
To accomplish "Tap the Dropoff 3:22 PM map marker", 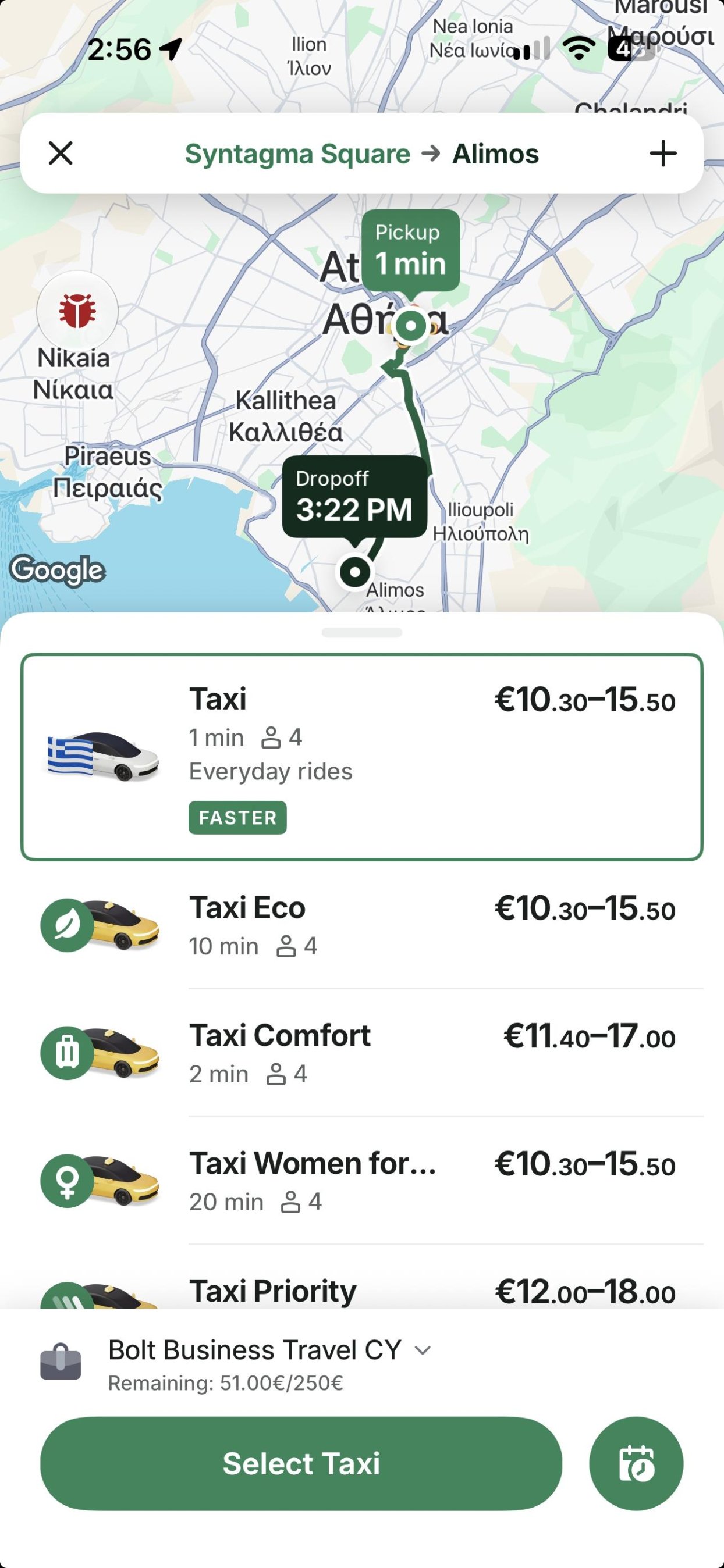I will coord(354,496).
